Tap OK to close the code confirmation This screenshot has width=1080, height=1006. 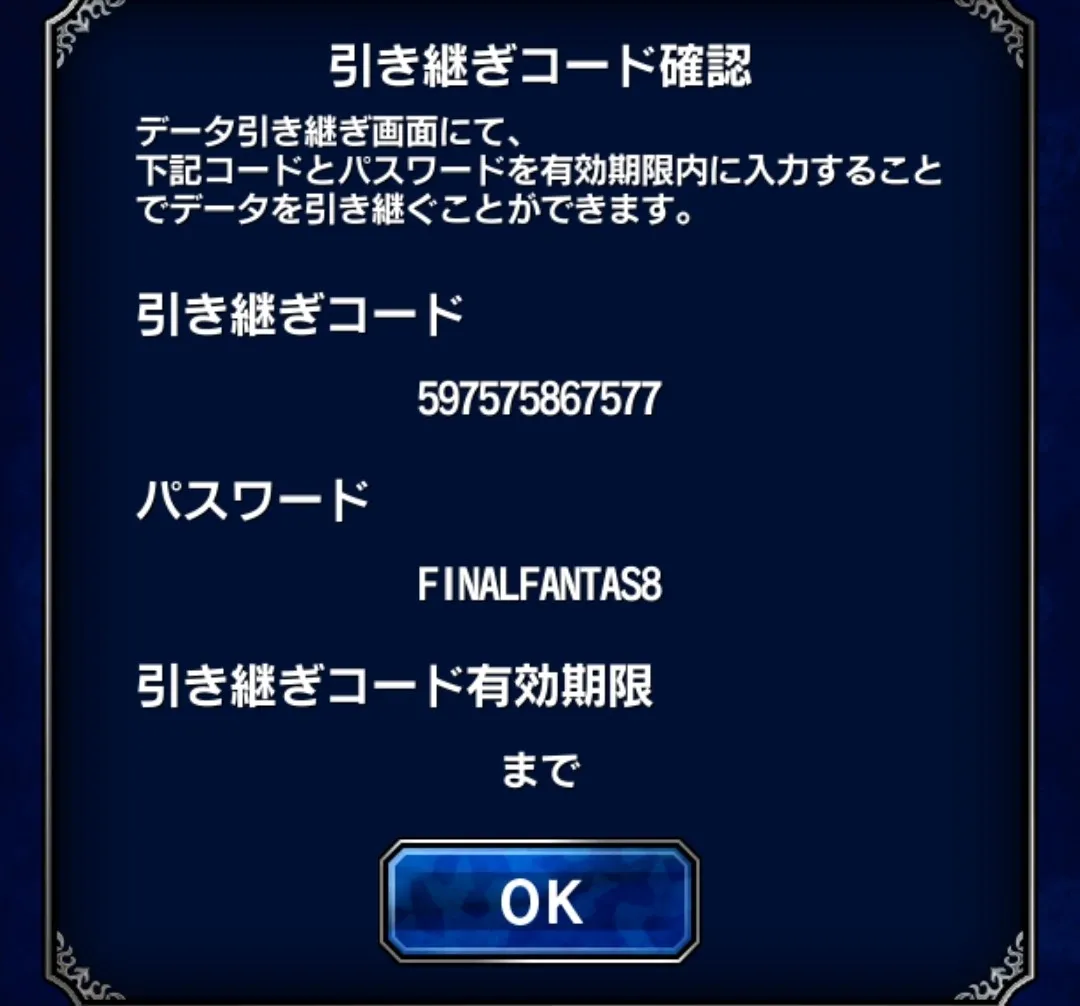[540, 901]
